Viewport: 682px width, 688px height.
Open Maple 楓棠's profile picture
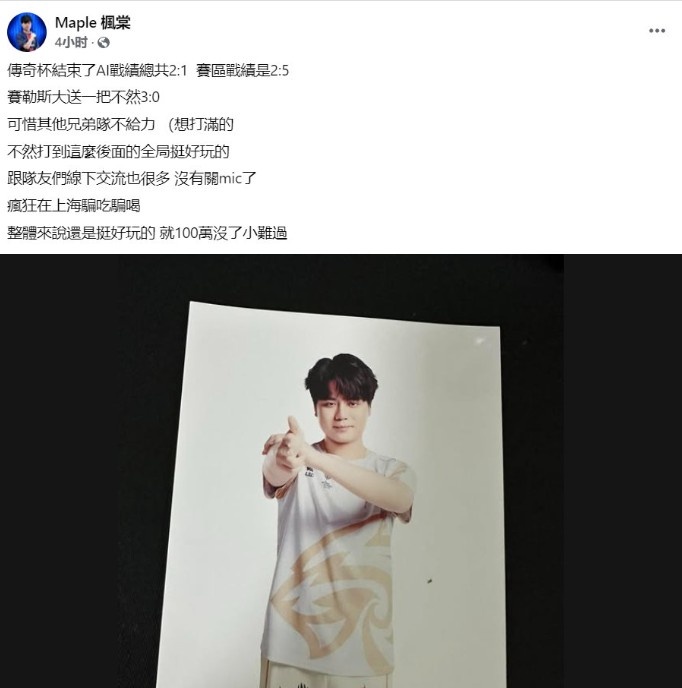27,32
